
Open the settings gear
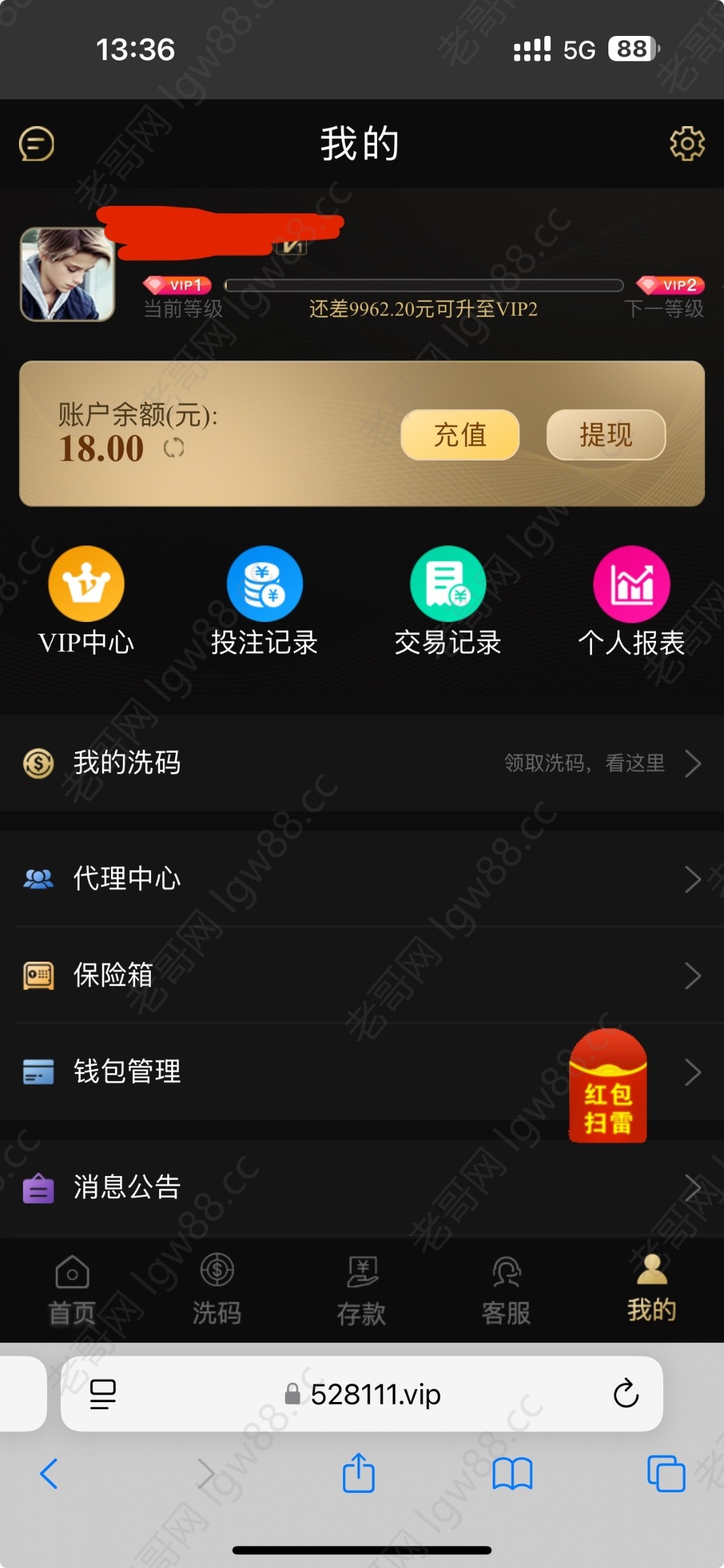pos(687,143)
